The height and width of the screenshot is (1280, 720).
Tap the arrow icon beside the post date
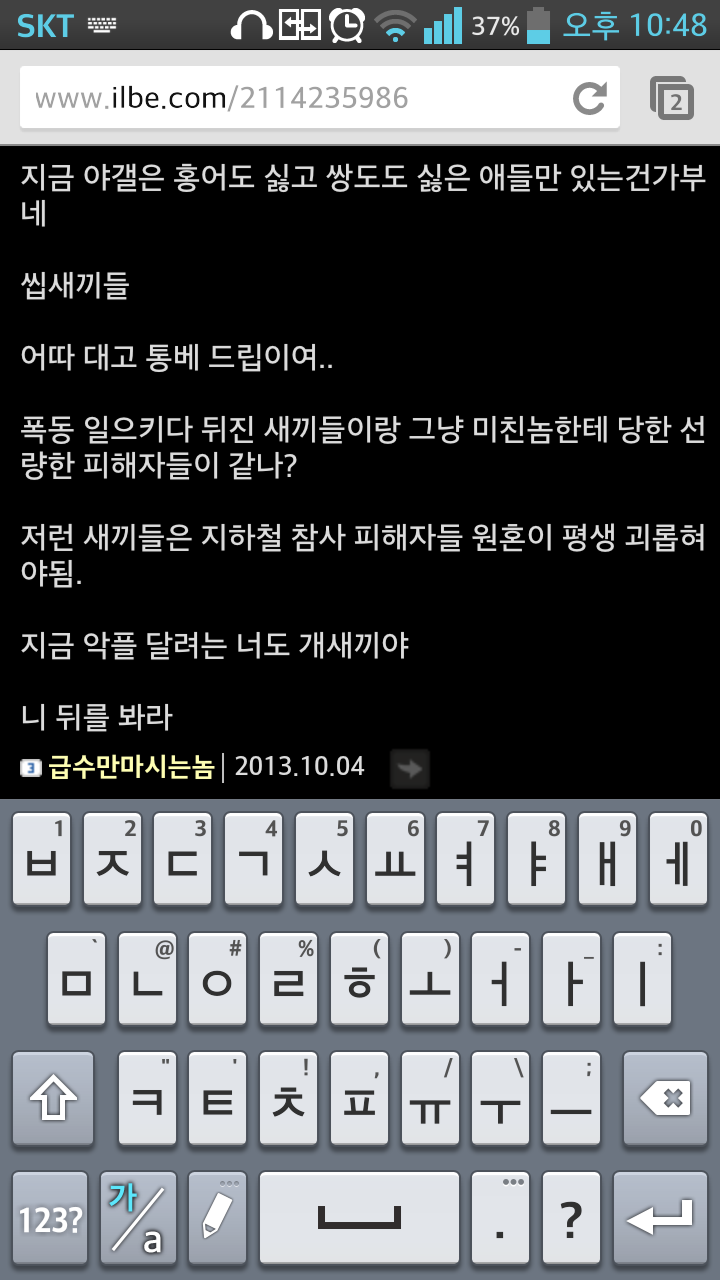[x=409, y=768]
